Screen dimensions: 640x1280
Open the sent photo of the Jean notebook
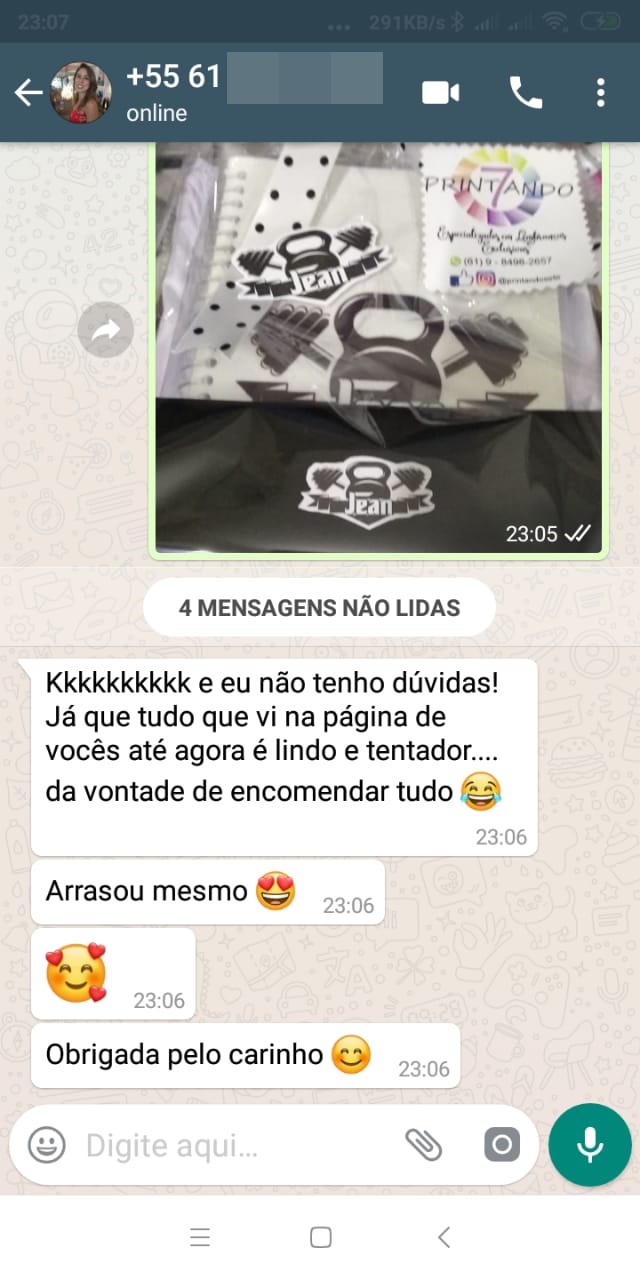380,348
